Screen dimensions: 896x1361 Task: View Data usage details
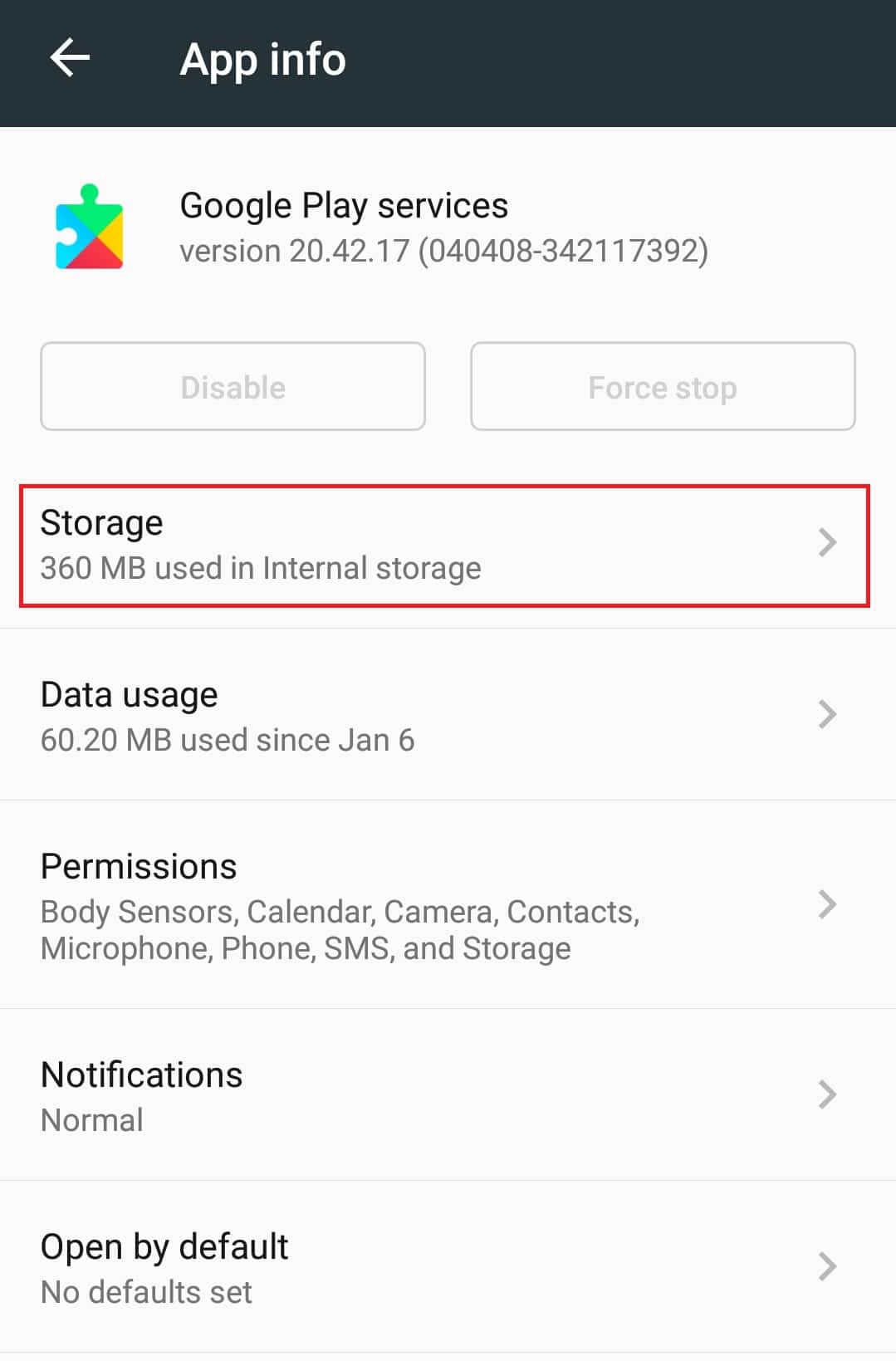pyautogui.click(x=444, y=716)
